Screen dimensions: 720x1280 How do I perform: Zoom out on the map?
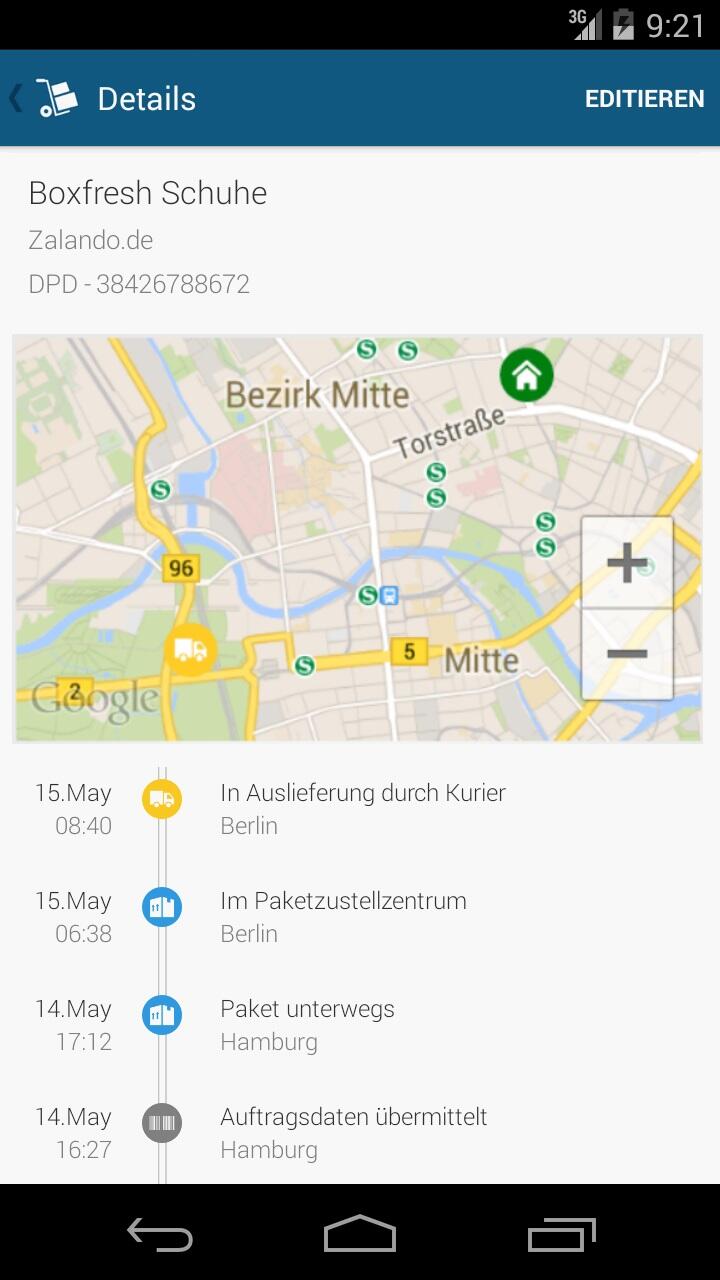pos(627,654)
